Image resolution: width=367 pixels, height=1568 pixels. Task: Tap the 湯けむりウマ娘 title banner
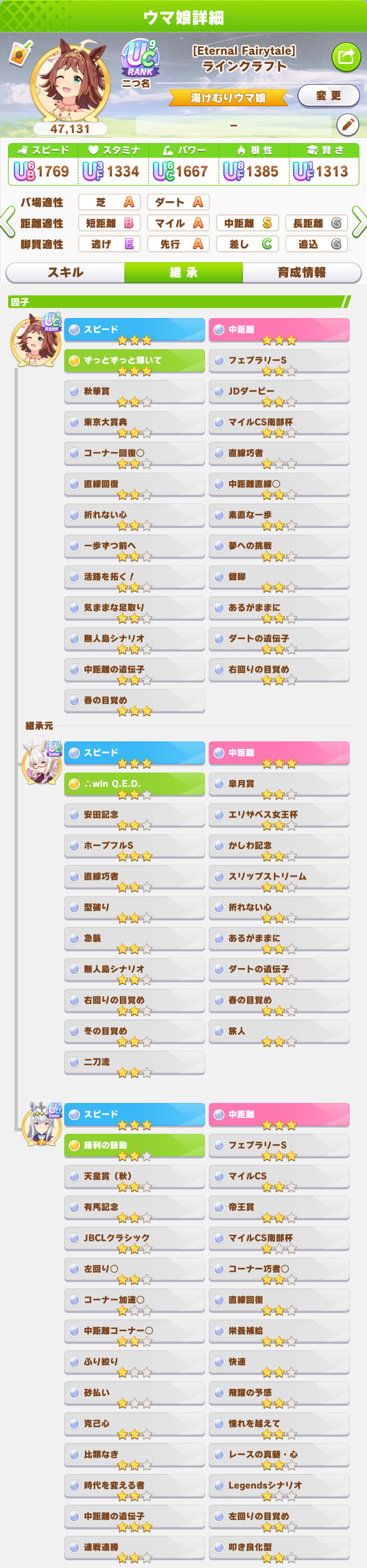point(228,97)
